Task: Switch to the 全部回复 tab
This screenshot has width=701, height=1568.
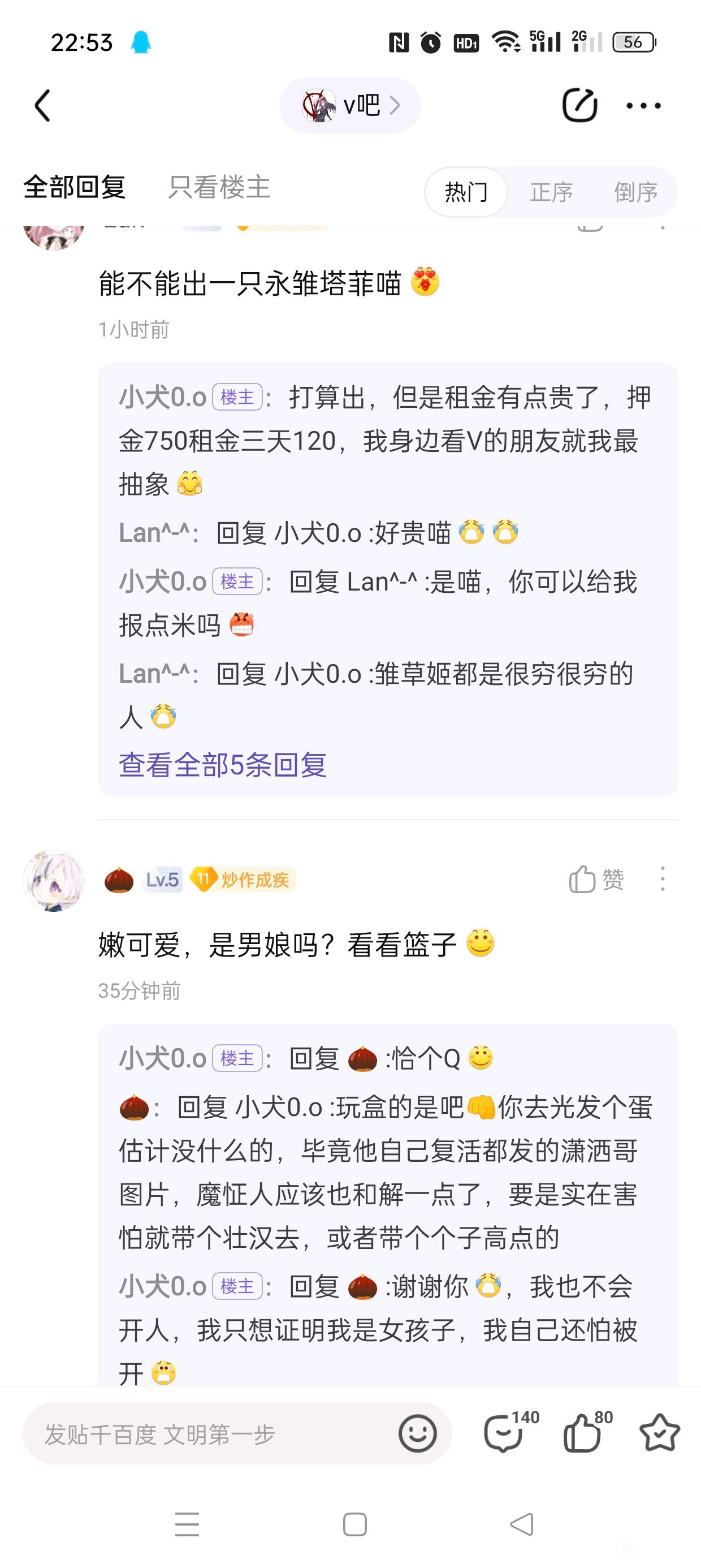Action: click(x=74, y=187)
